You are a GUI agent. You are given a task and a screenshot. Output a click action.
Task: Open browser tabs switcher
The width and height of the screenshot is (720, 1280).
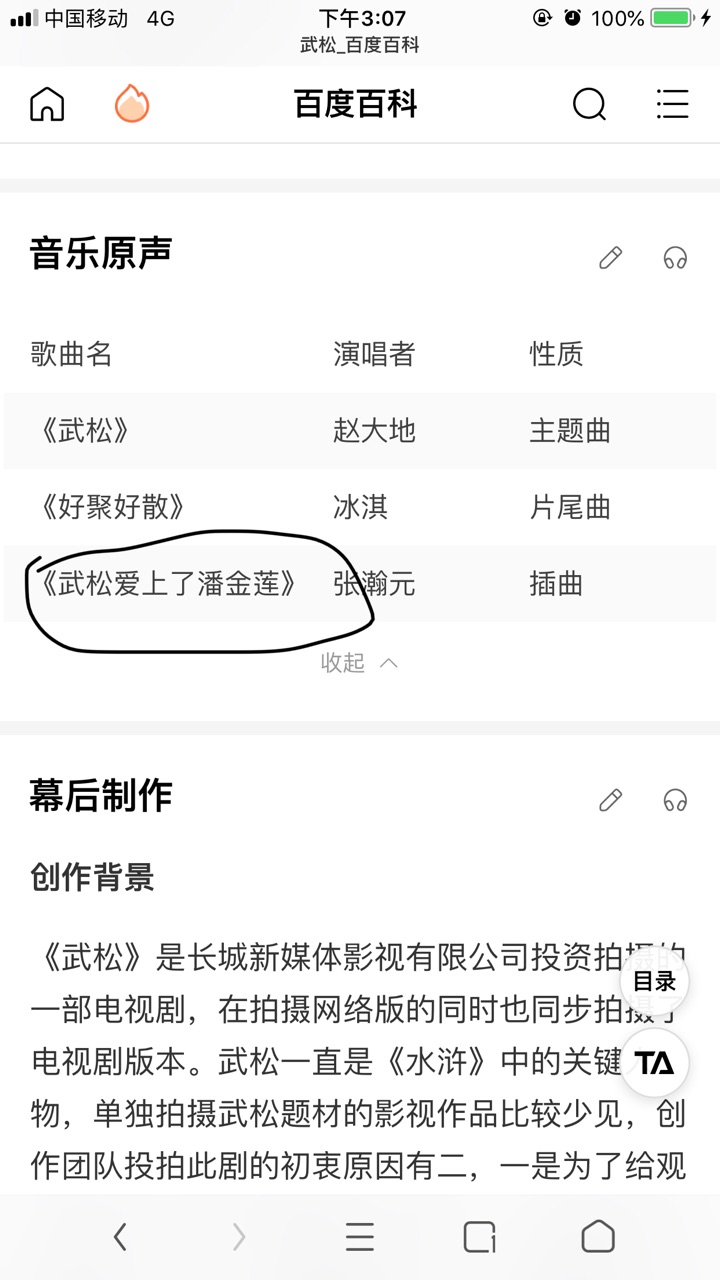pos(480,1237)
